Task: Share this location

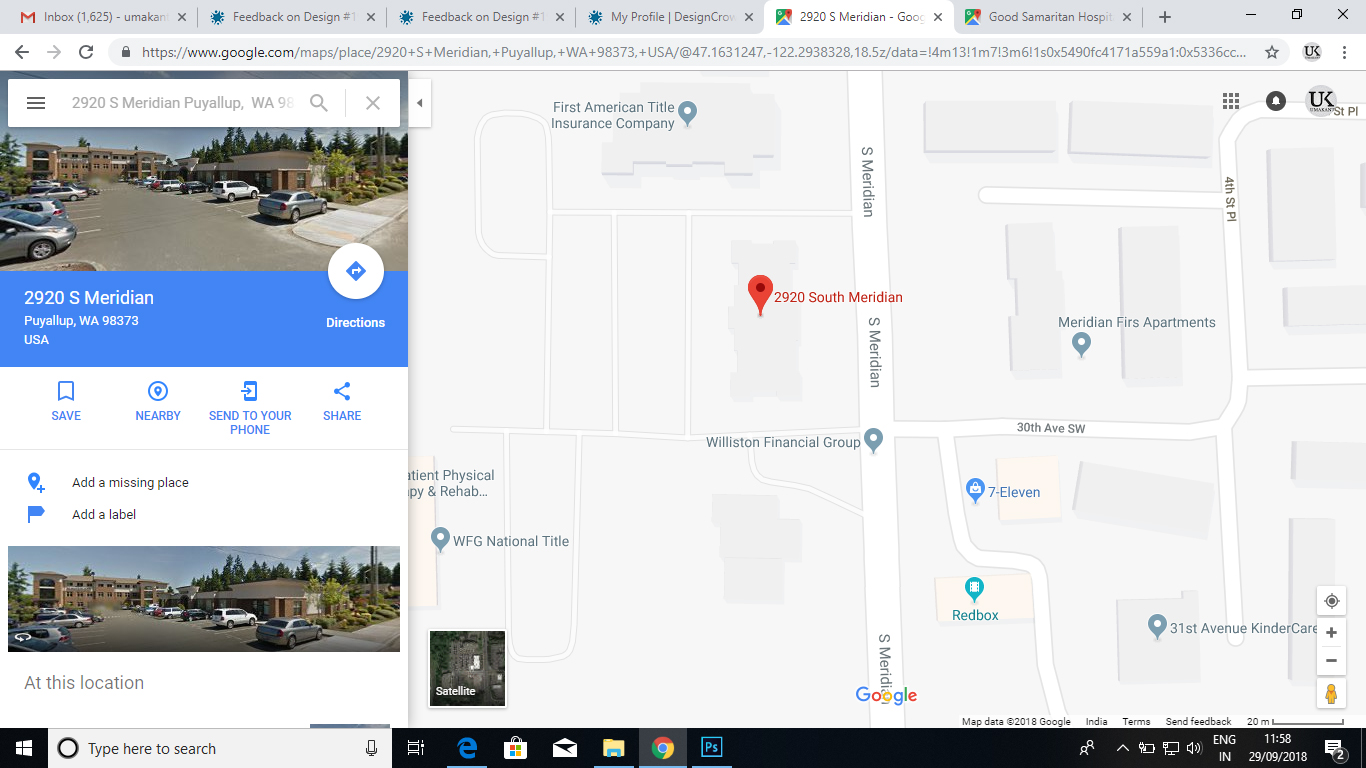Action: 342,400
